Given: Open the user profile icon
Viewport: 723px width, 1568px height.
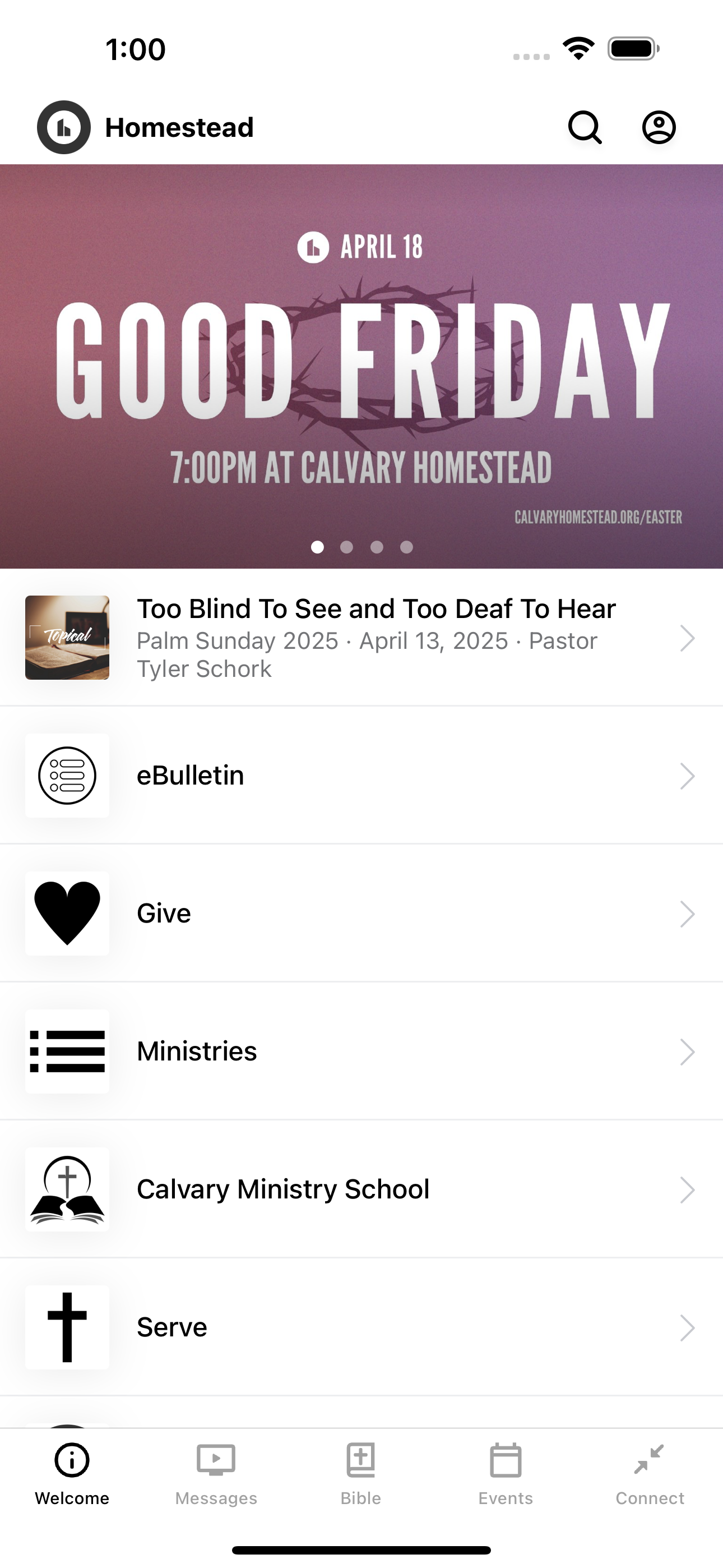Looking at the screenshot, I should point(658,127).
